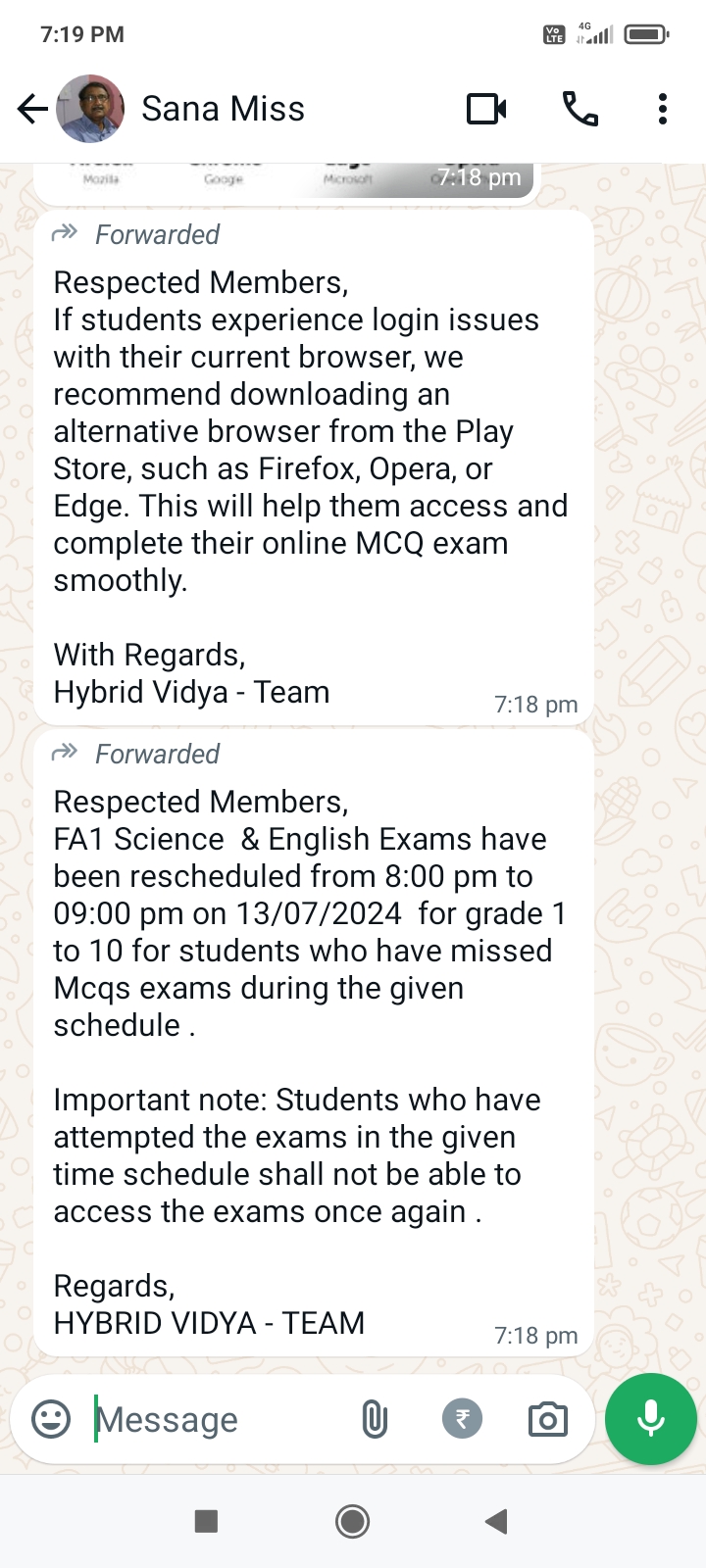
Task: Open the emoji picker
Action: pyautogui.click(x=51, y=1418)
